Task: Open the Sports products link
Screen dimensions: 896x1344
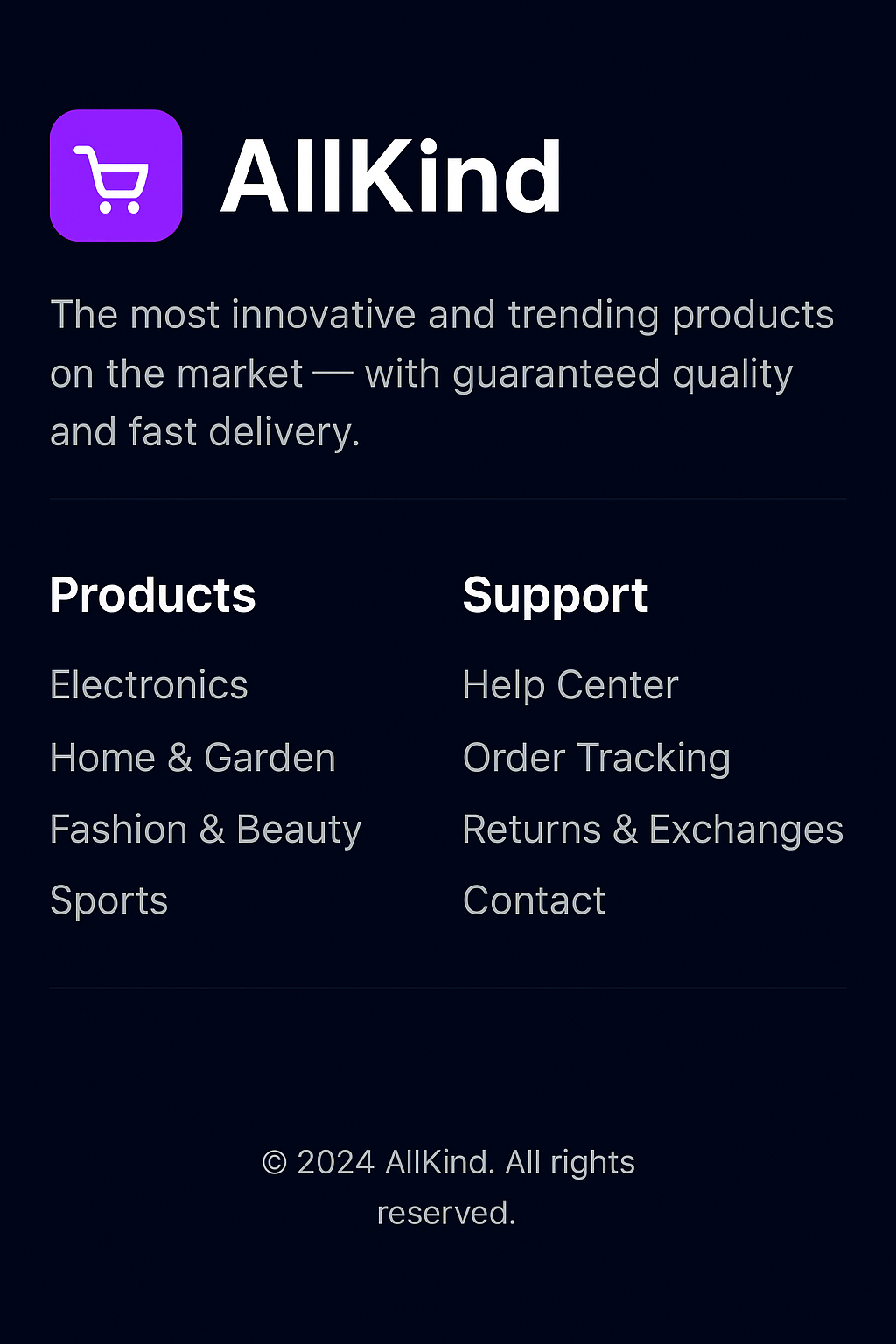Action: coord(108,901)
